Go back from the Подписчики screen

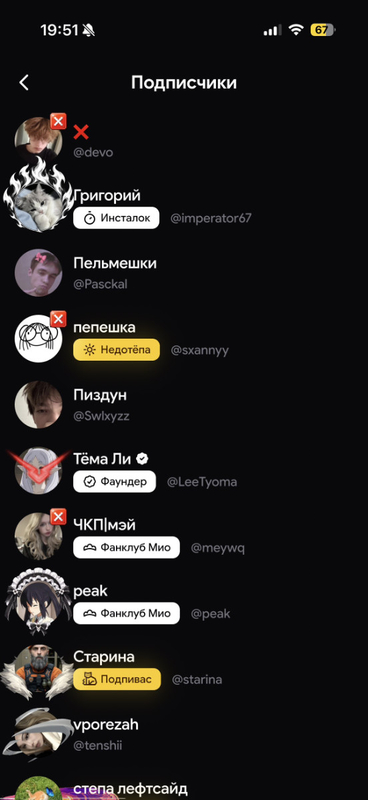click(24, 83)
